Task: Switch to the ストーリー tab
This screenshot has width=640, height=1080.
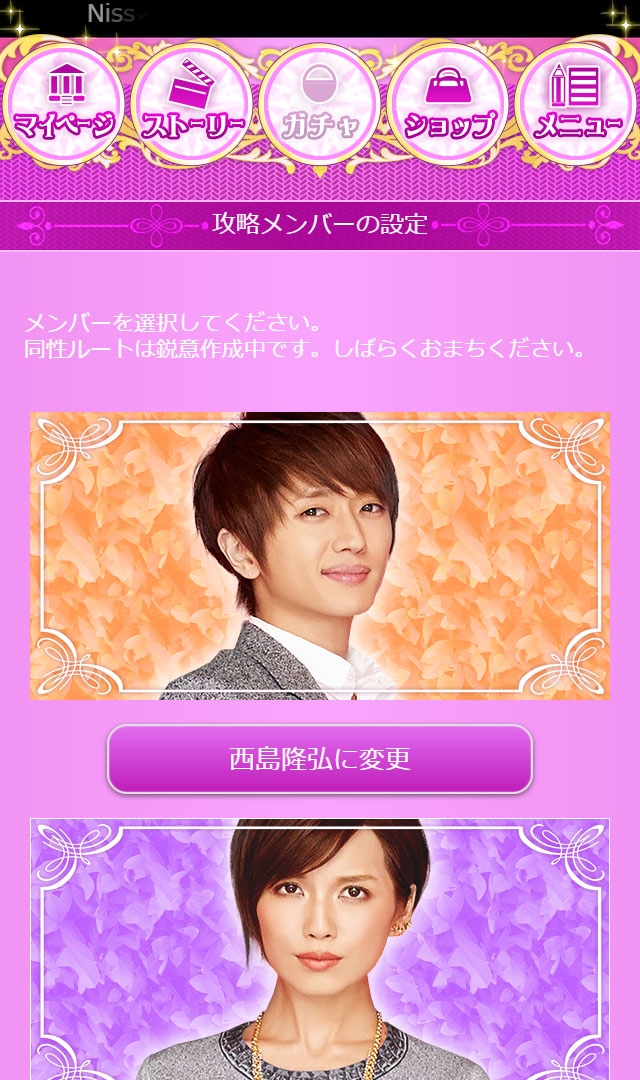Action: click(x=192, y=103)
